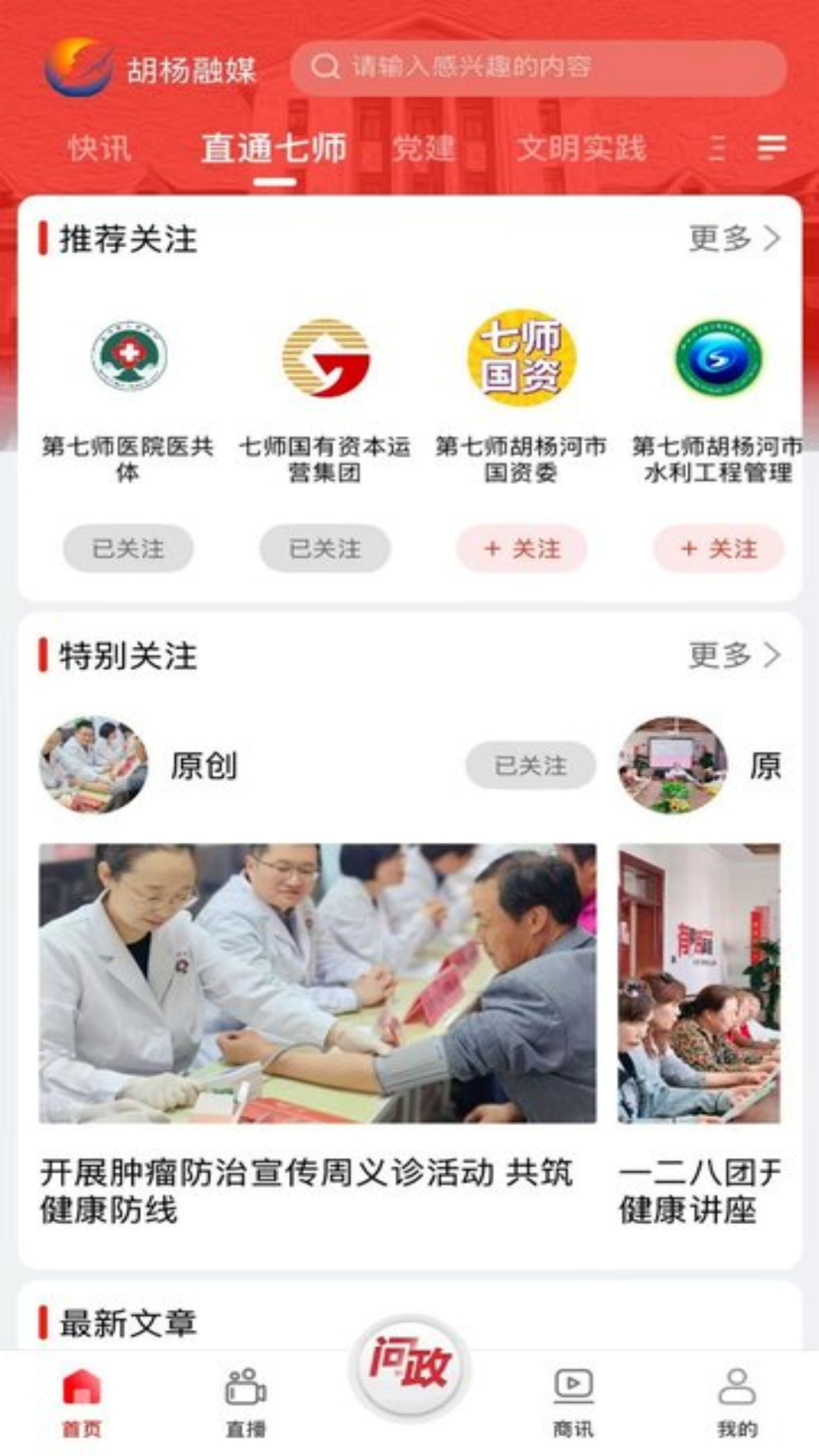Open the 一二八团 健康讲座 article card

pyautogui.click(x=699, y=1031)
